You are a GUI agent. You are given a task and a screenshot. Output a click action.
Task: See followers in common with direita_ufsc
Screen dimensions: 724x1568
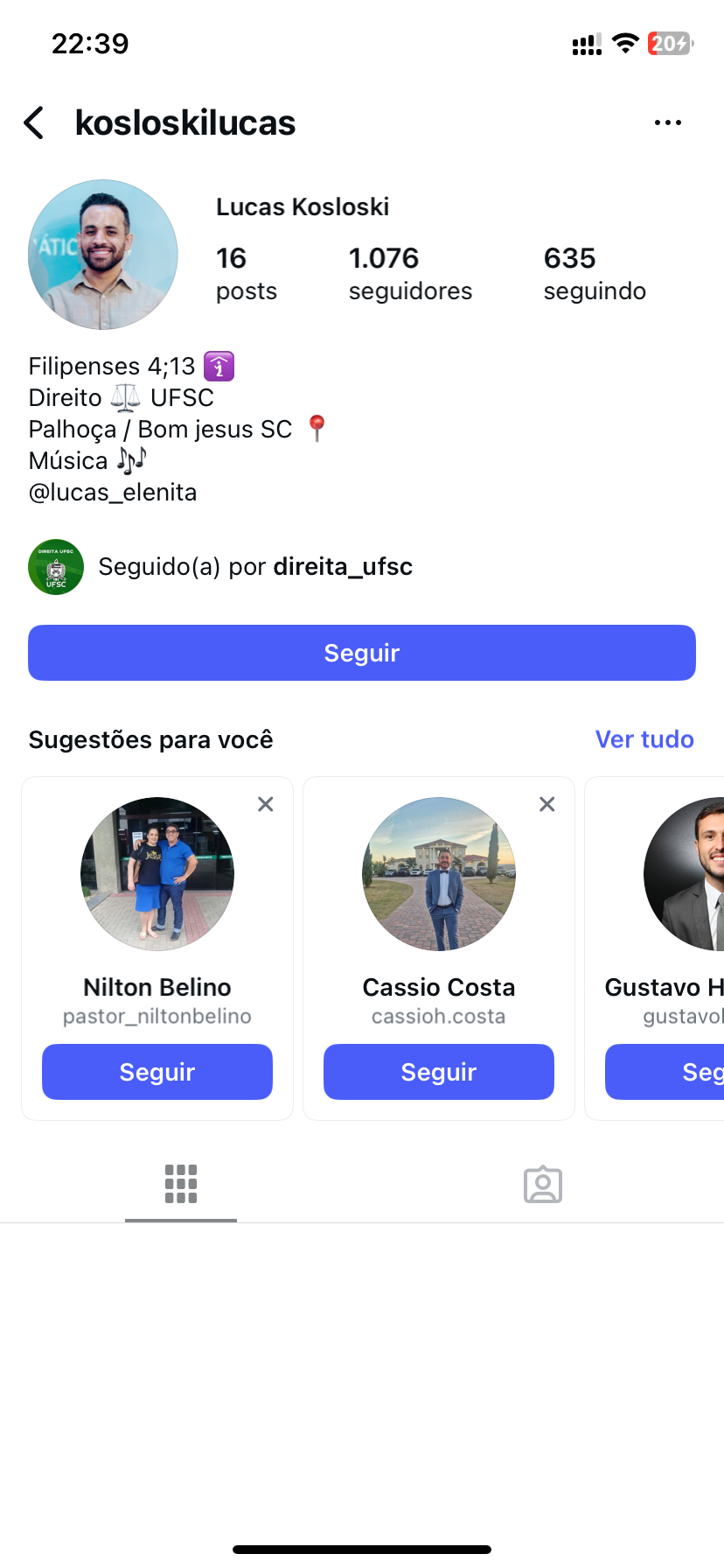[254, 567]
